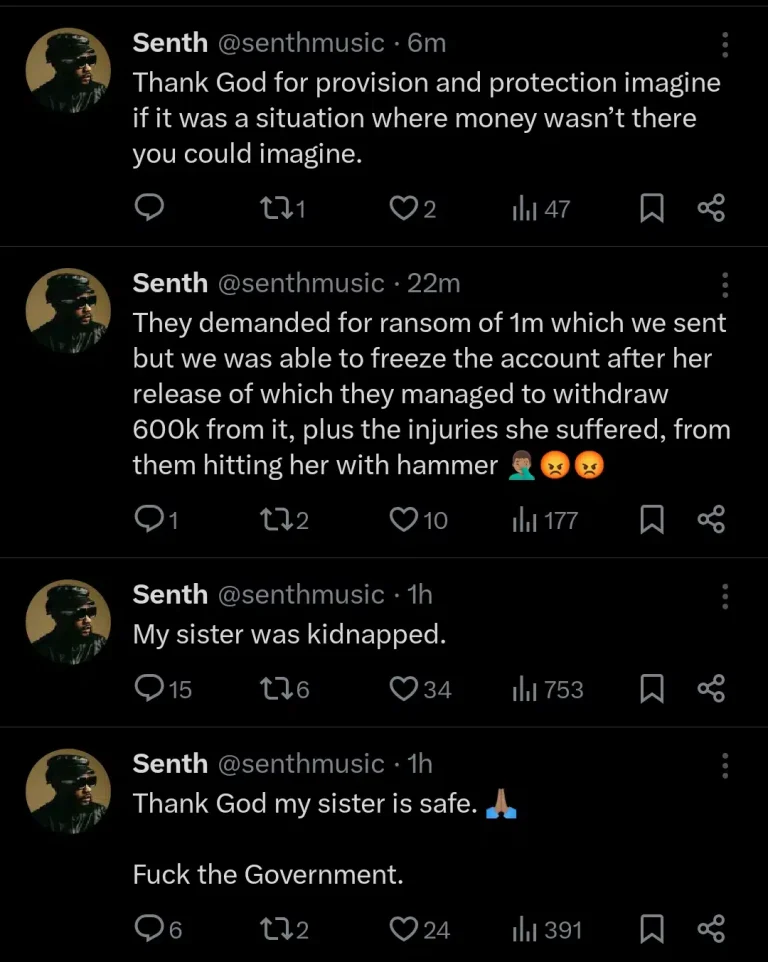Repost the 'my sister is safe' tweet

tap(272, 929)
